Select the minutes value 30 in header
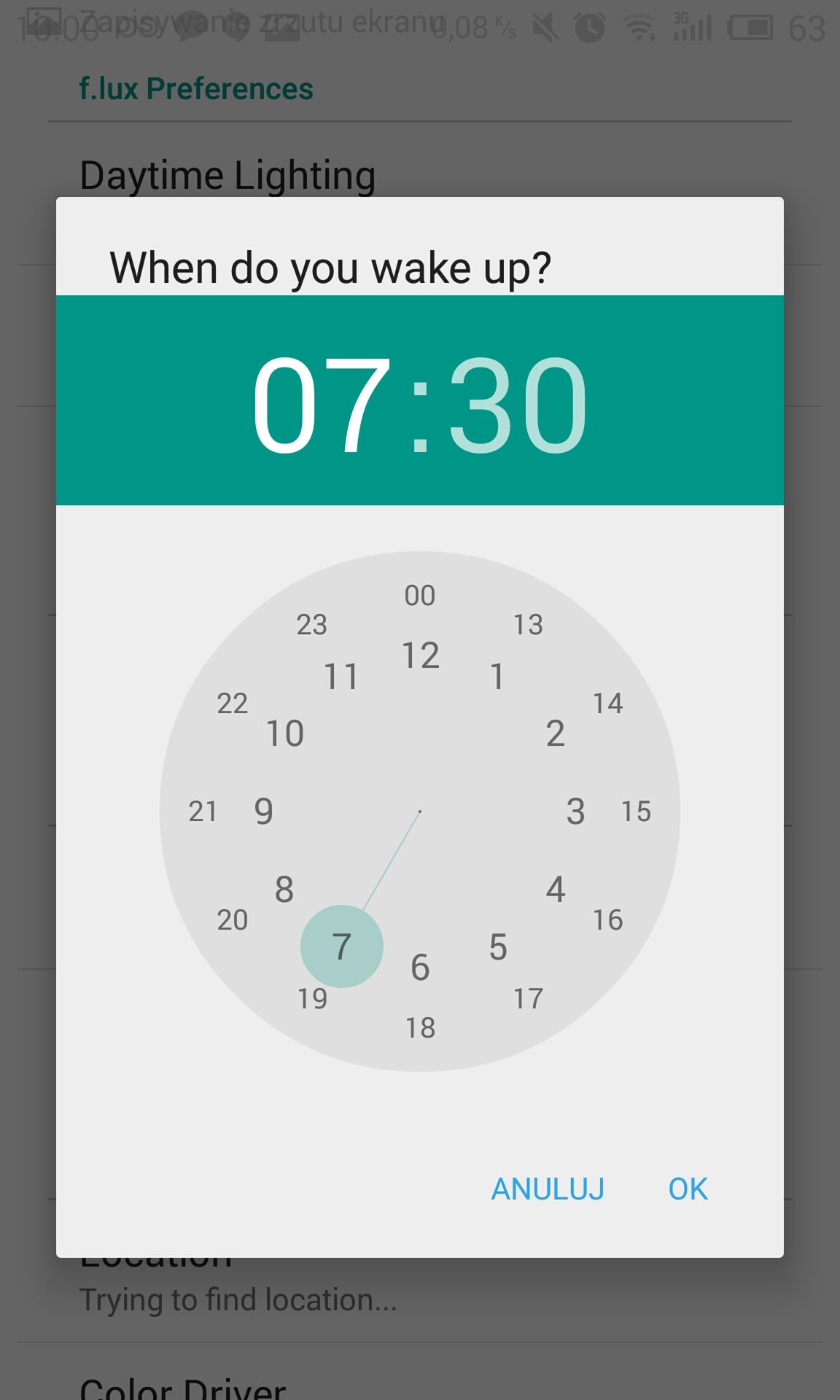The height and width of the screenshot is (1400, 840). click(518, 405)
